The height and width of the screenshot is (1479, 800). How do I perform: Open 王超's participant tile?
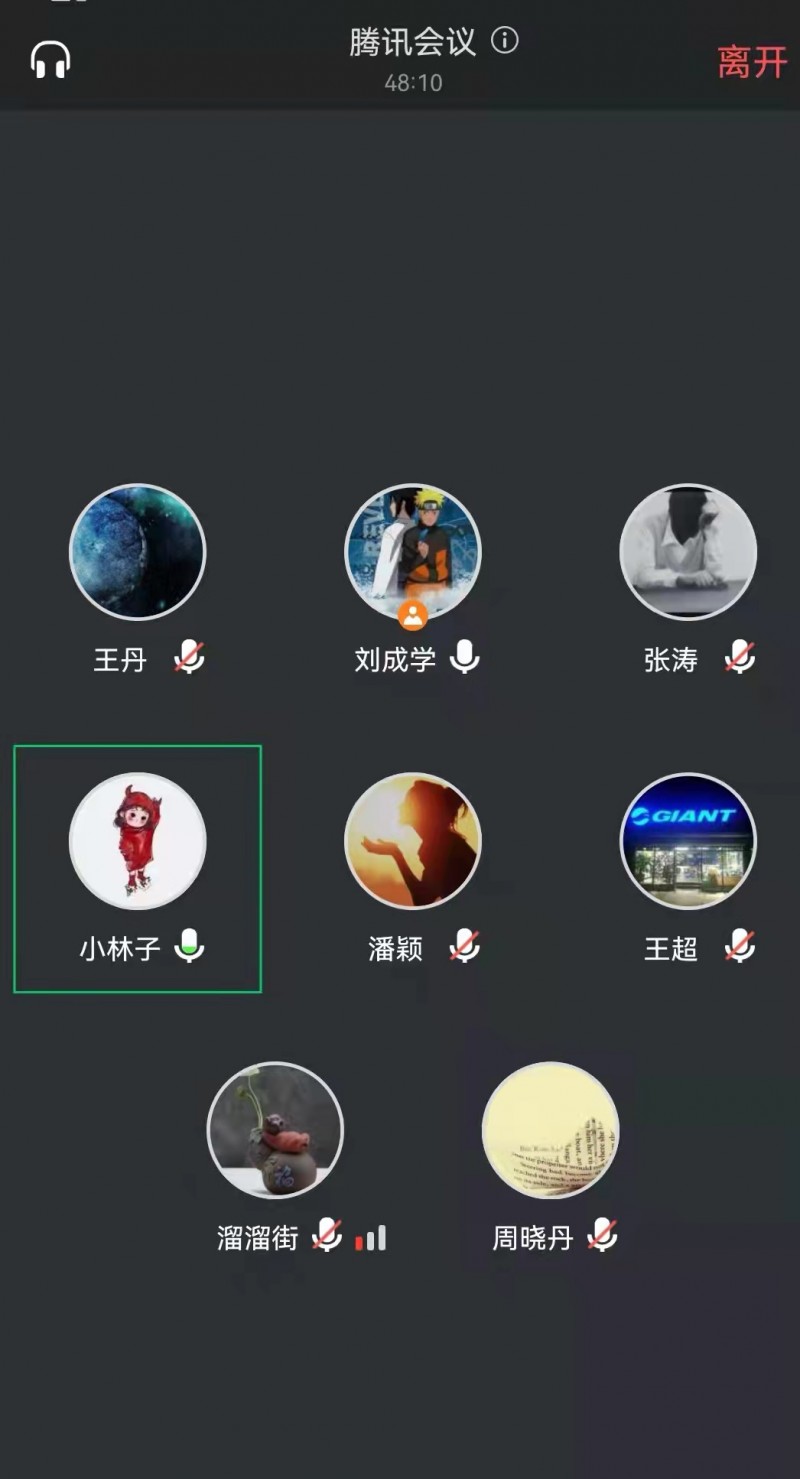tap(688, 842)
